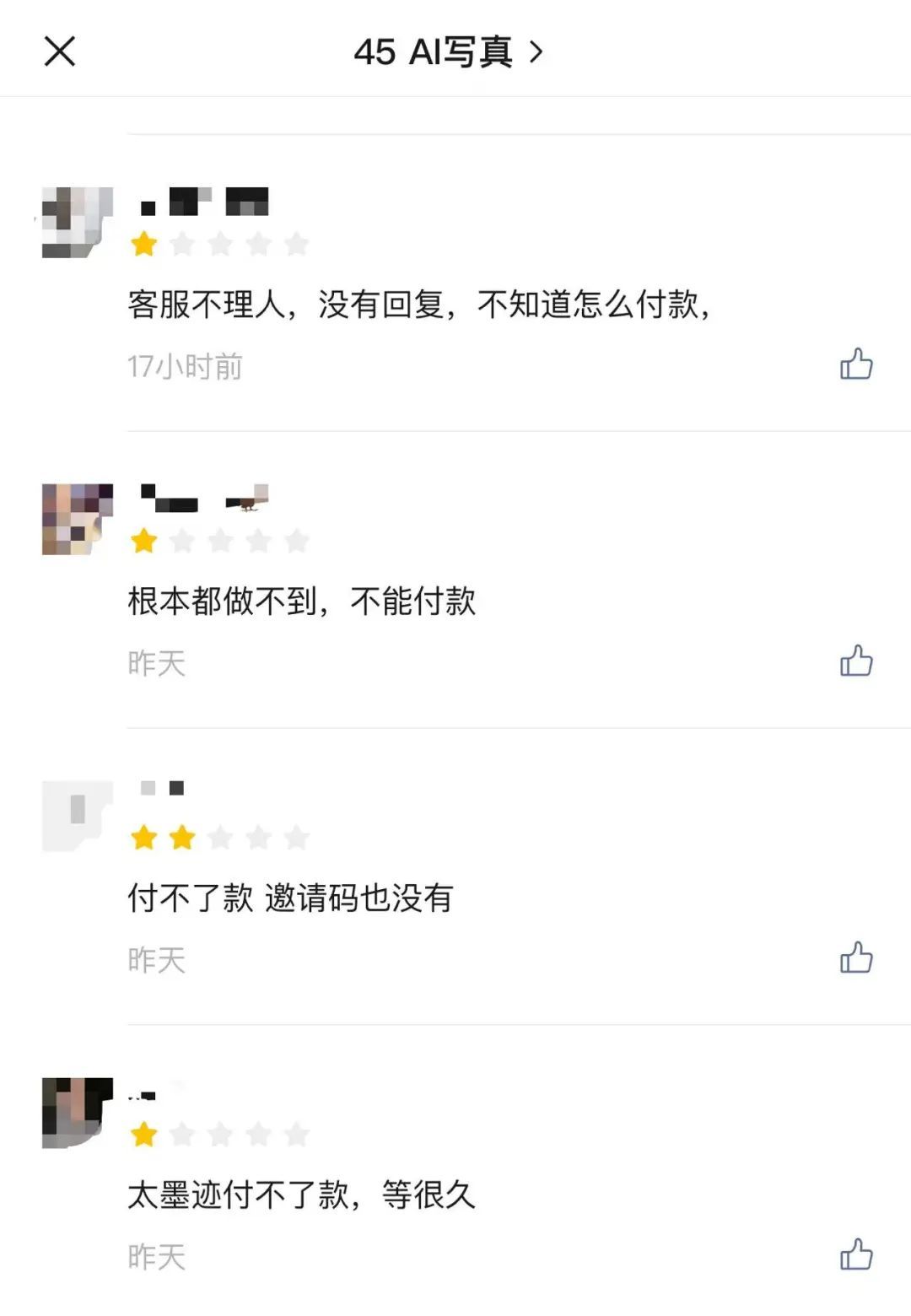The image size is (911, 1316).
Task: Open avatar of the '客服不理人' reviewer
Action: [x=78, y=223]
